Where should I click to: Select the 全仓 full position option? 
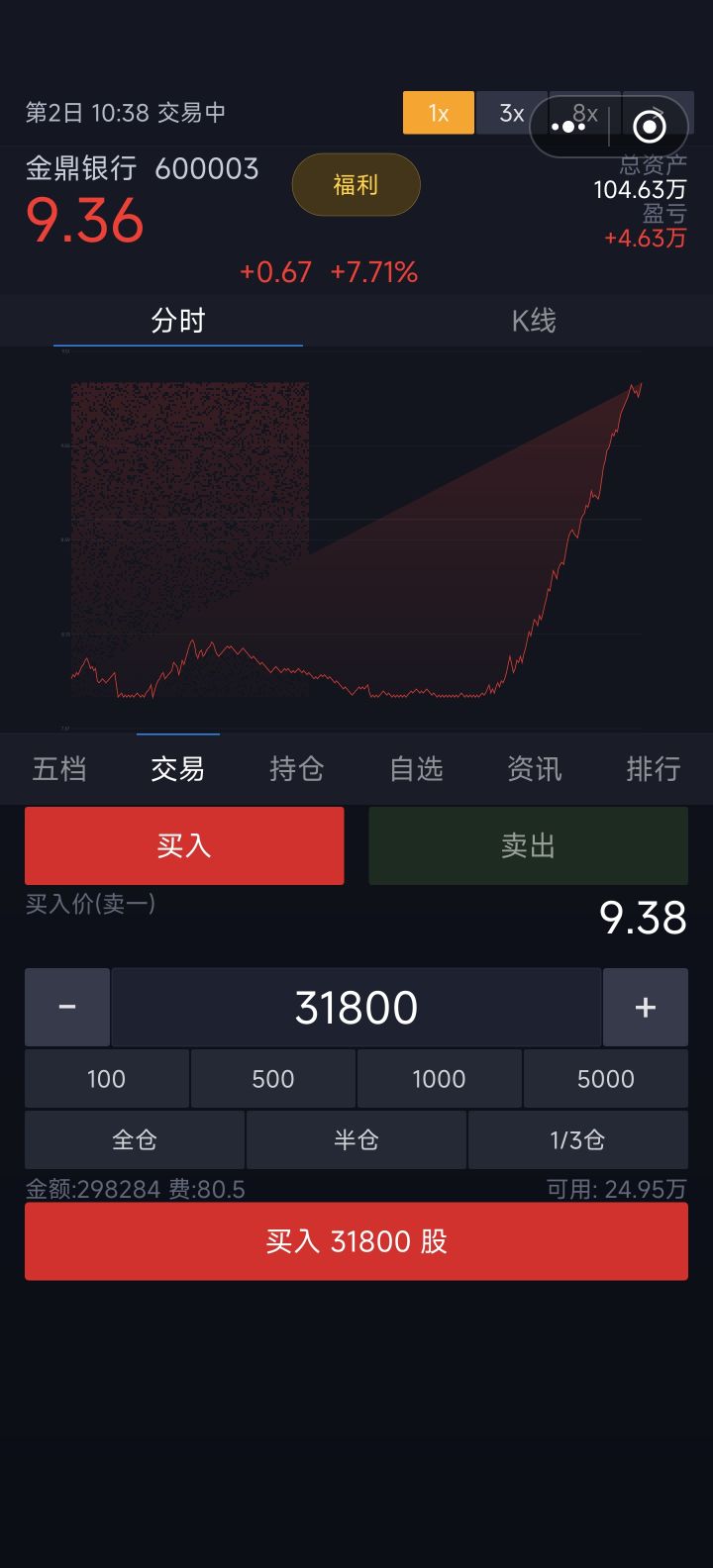[134, 1139]
